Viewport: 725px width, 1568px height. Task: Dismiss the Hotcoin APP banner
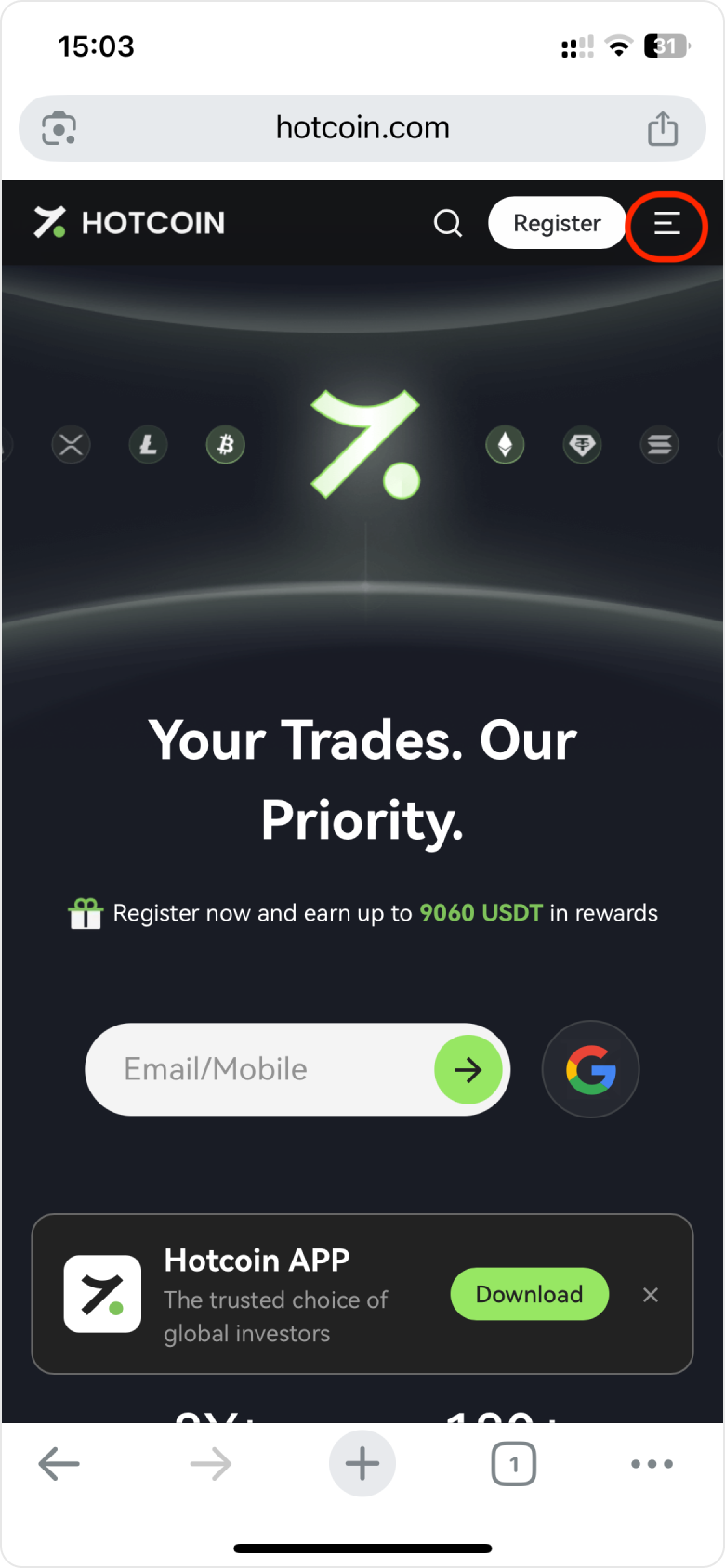(651, 1295)
